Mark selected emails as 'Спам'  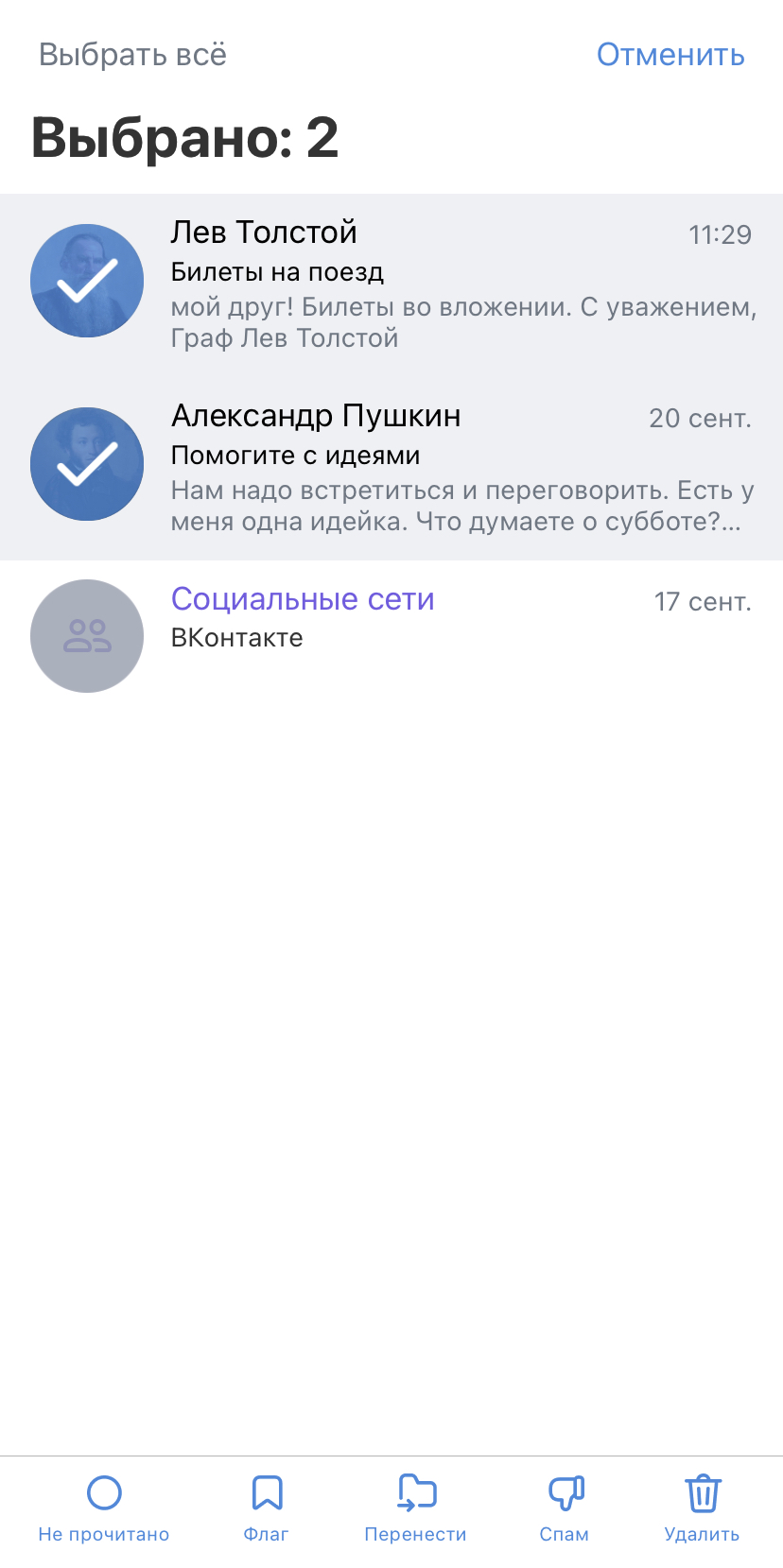point(565,1509)
